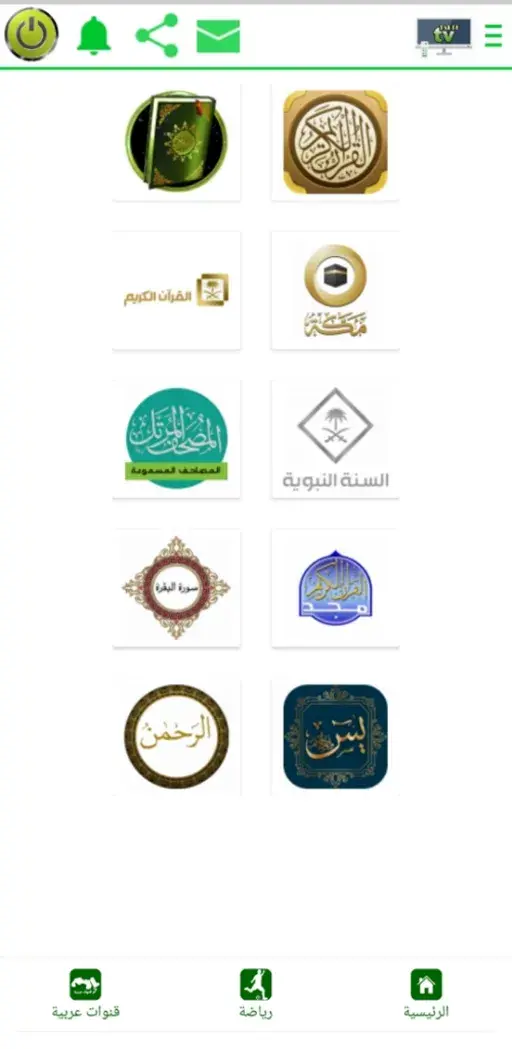The image size is (512, 1049).
Task: Open the mail envelope icon
Action: [218, 36]
